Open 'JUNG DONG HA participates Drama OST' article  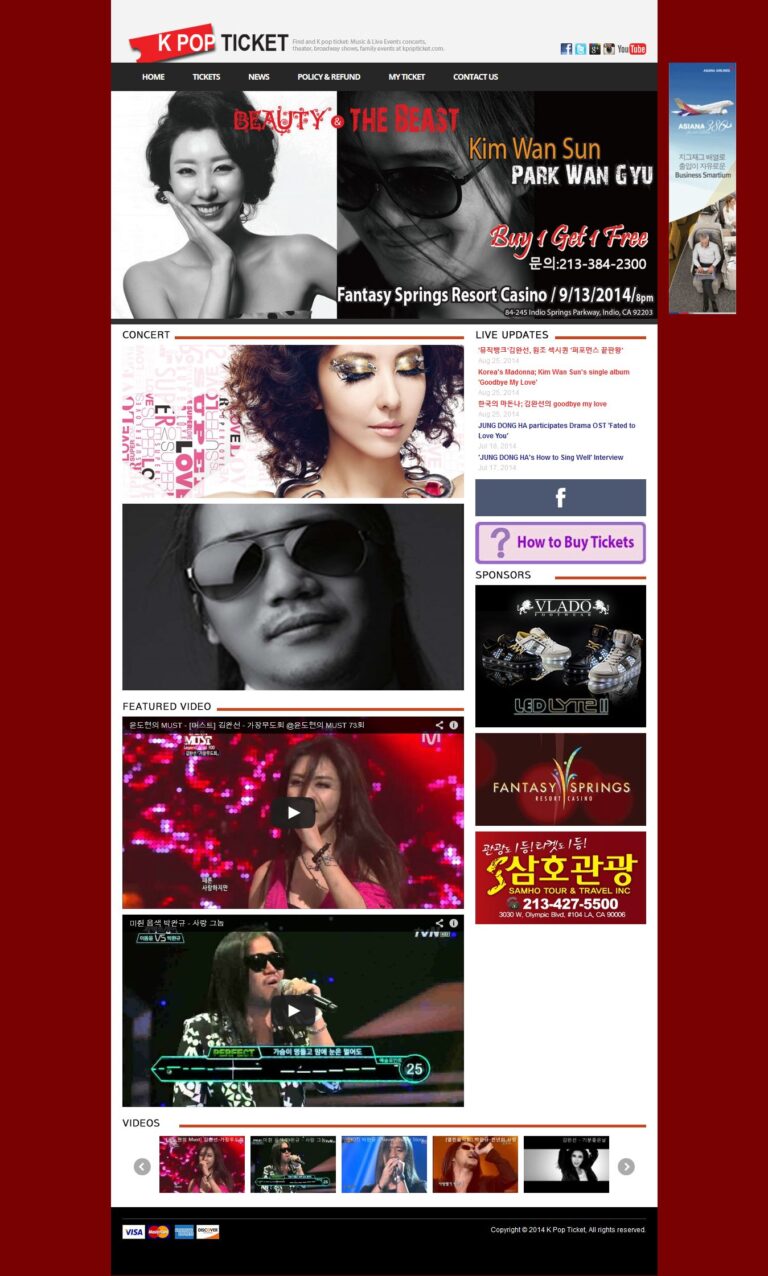(556, 430)
